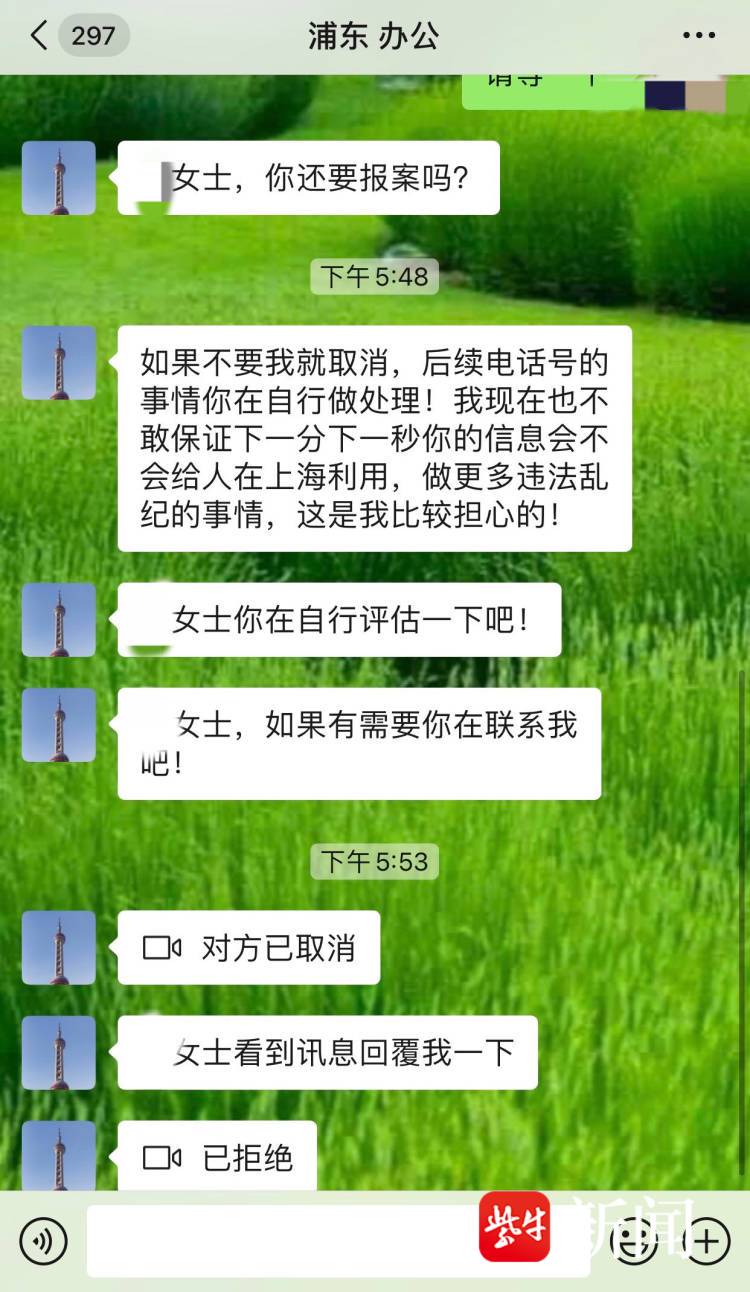Screen dimensions: 750x1292
Task: Open the emoji picker
Action: (632, 1241)
